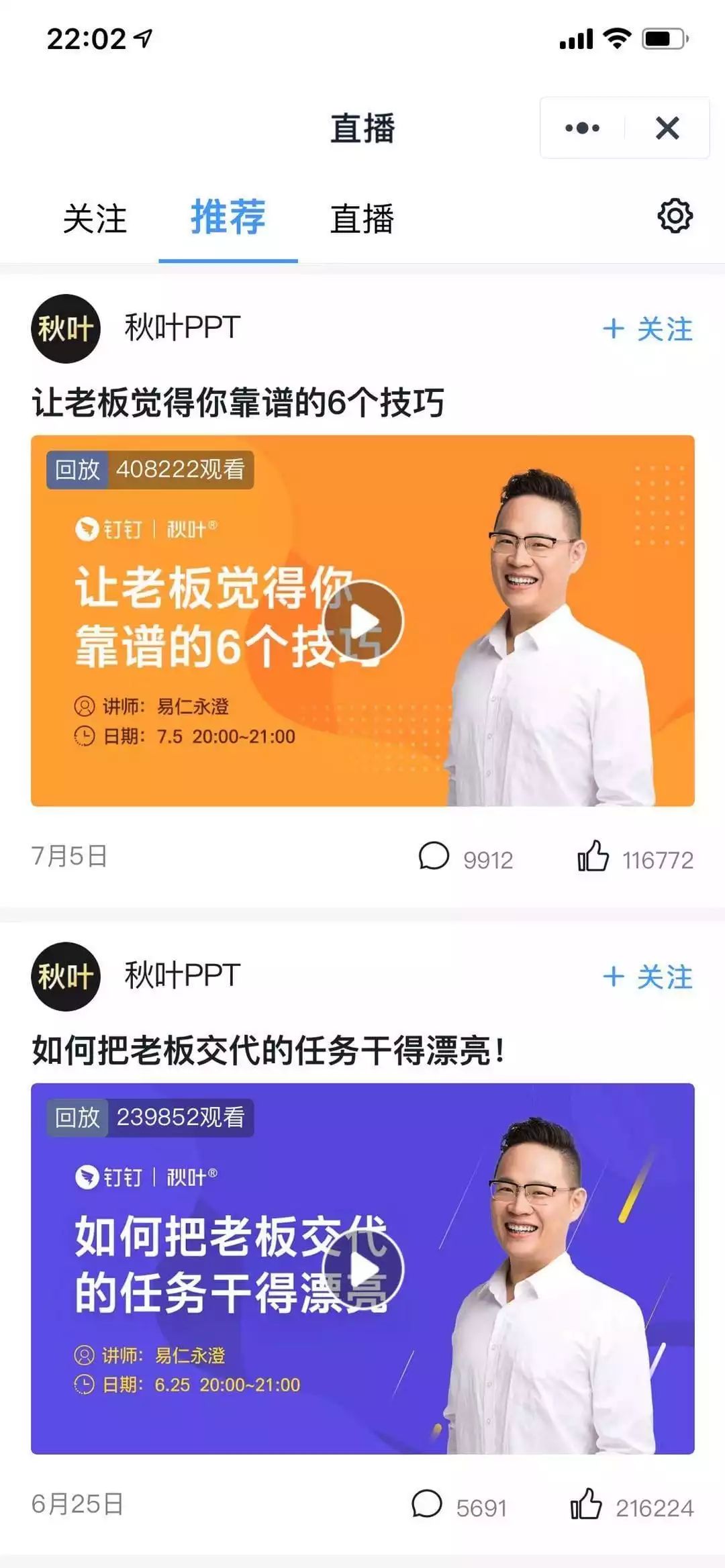The height and width of the screenshot is (1568, 725).
Task: Open the mini-program more options menu
Action: click(583, 128)
